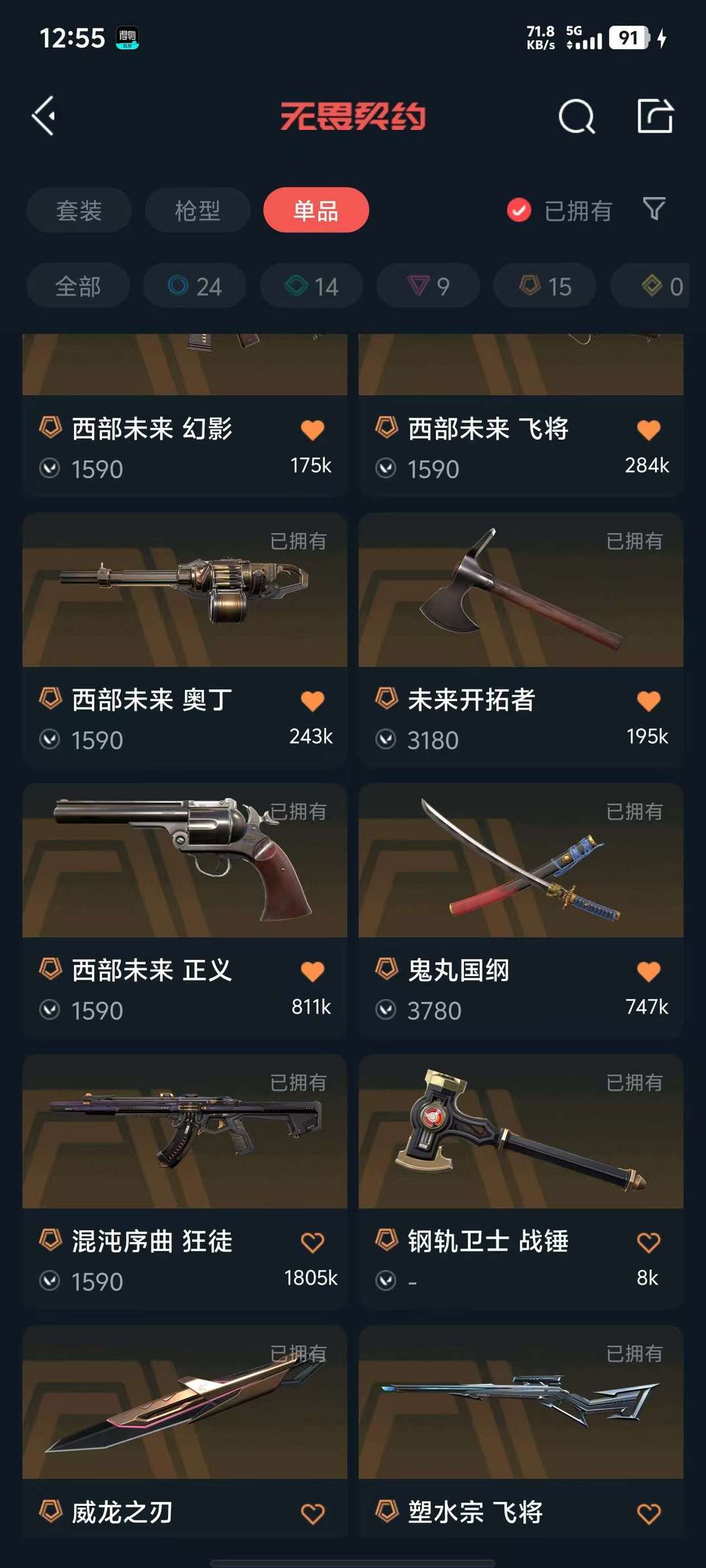Switch to the 枪型 tab
The width and height of the screenshot is (706, 1568).
pyautogui.click(x=197, y=210)
